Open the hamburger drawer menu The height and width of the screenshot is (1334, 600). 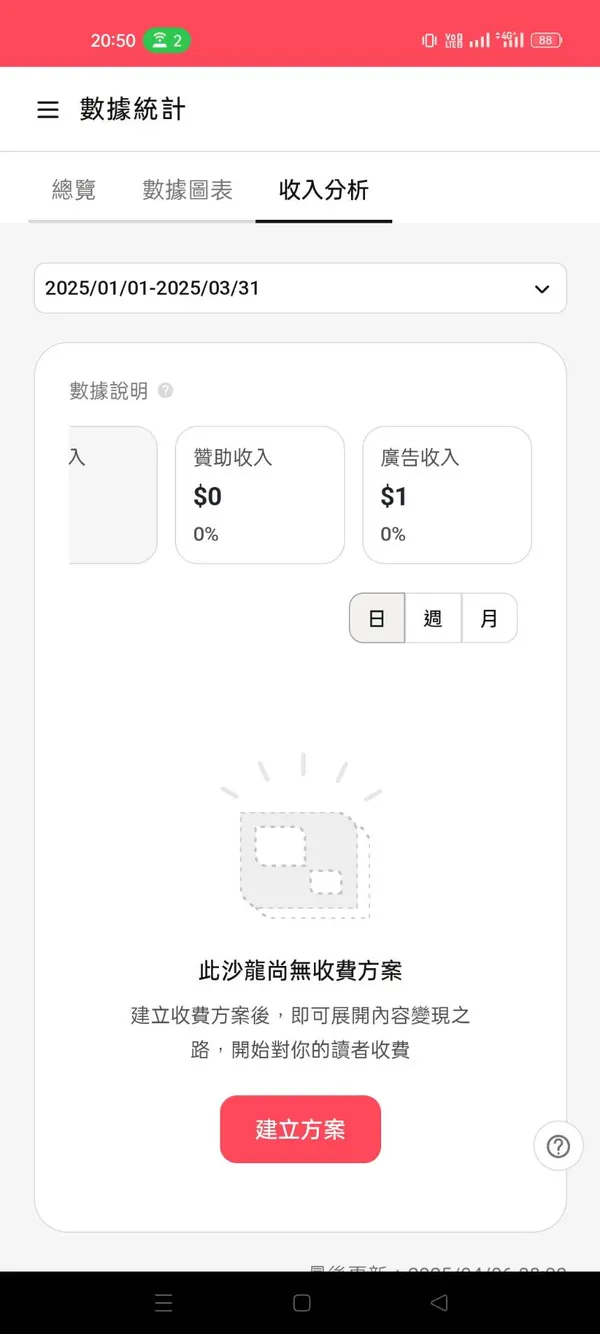pyautogui.click(x=48, y=110)
